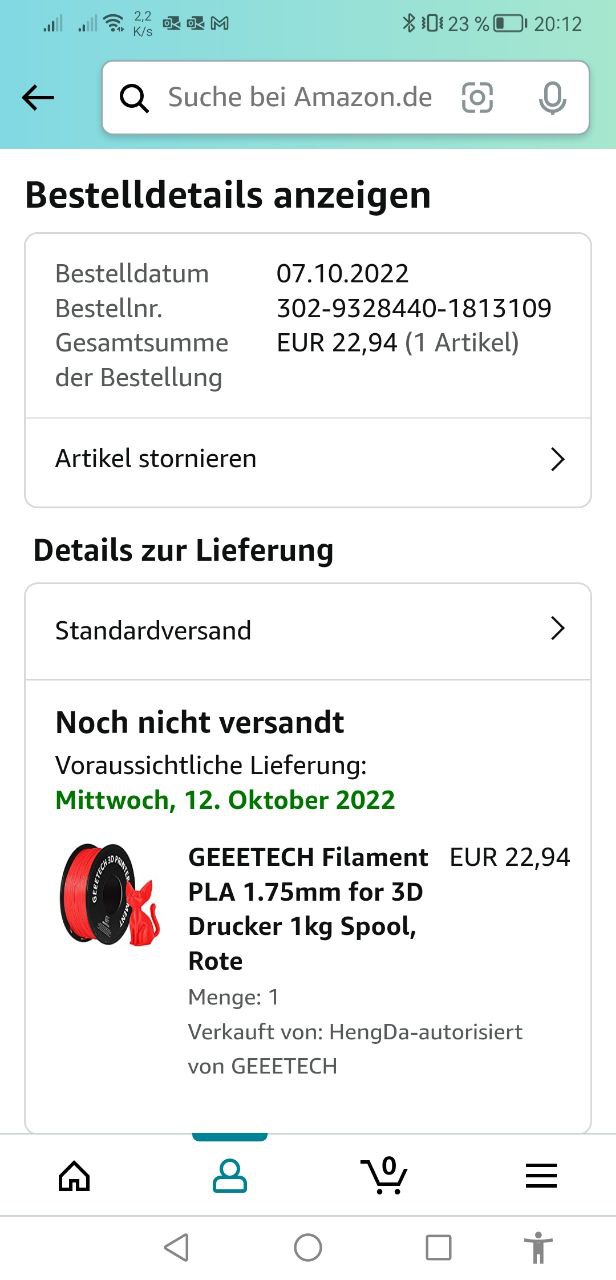Start voice search with the microphone

(552, 97)
